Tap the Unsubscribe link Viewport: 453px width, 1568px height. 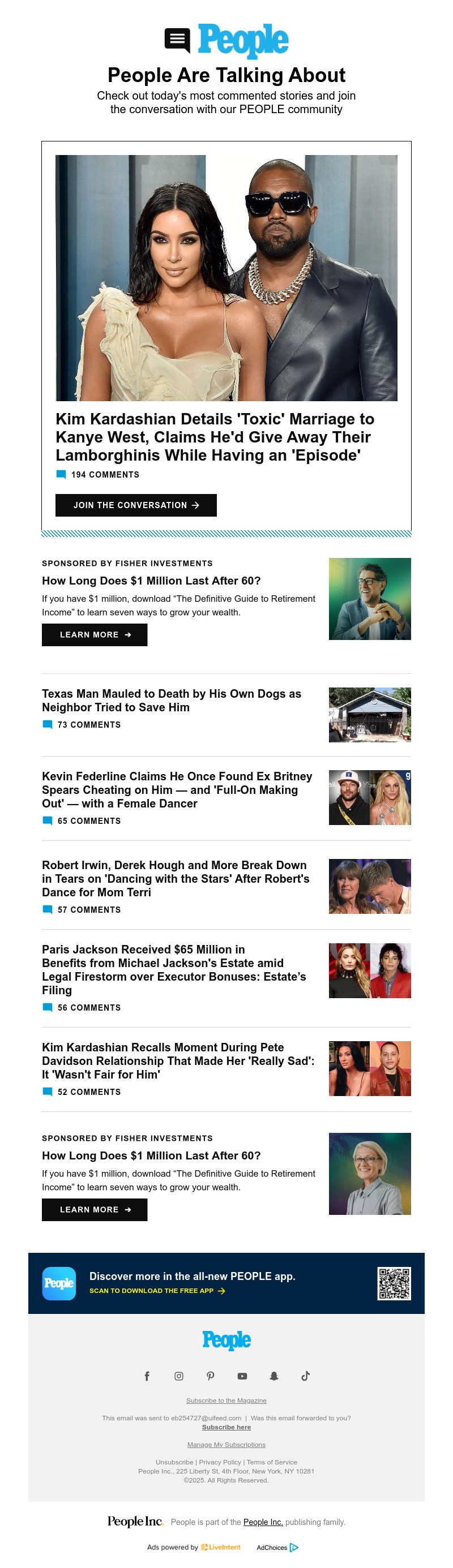tap(174, 1462)
